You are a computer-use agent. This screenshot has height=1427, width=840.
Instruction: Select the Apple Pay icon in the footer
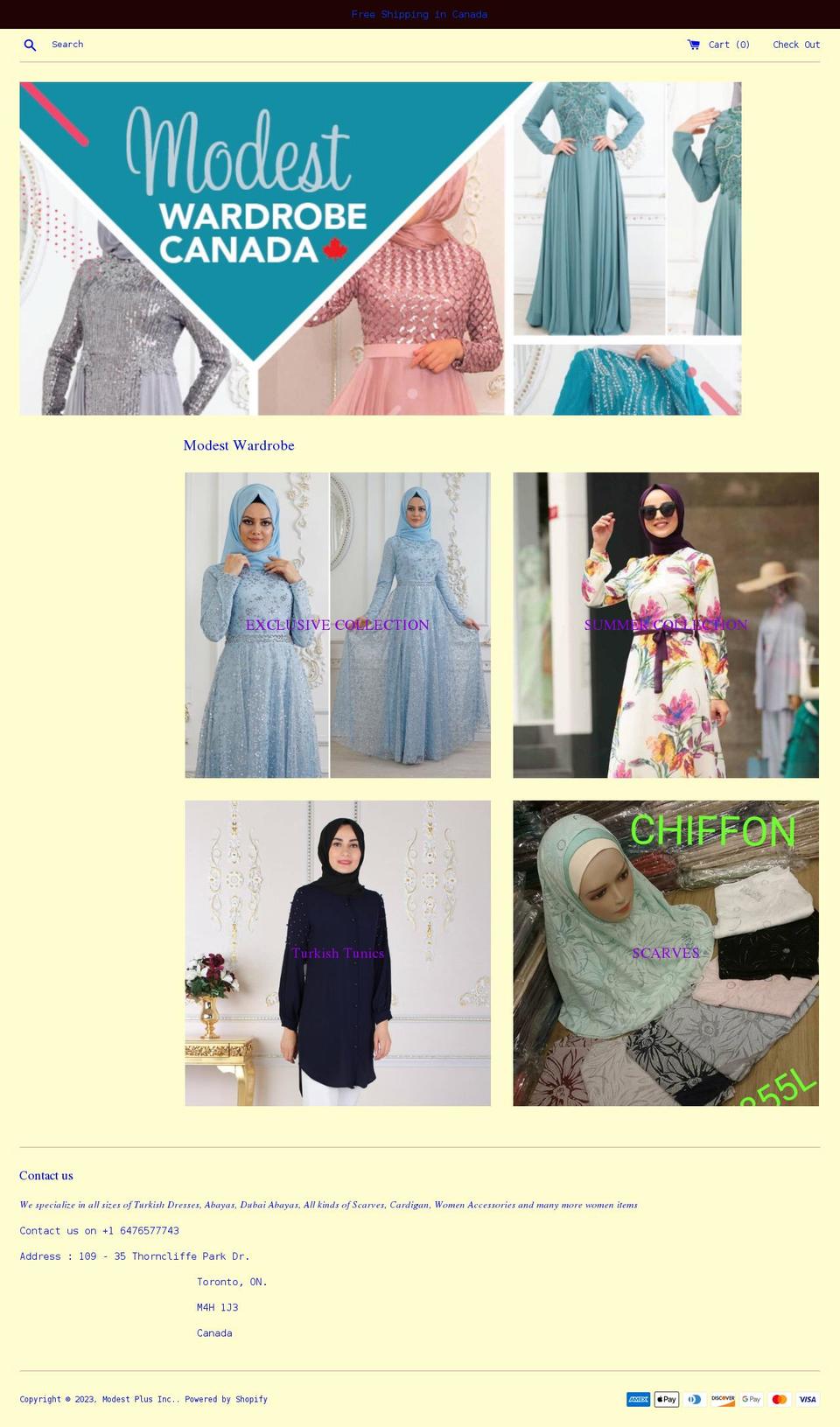[666, 1399]
